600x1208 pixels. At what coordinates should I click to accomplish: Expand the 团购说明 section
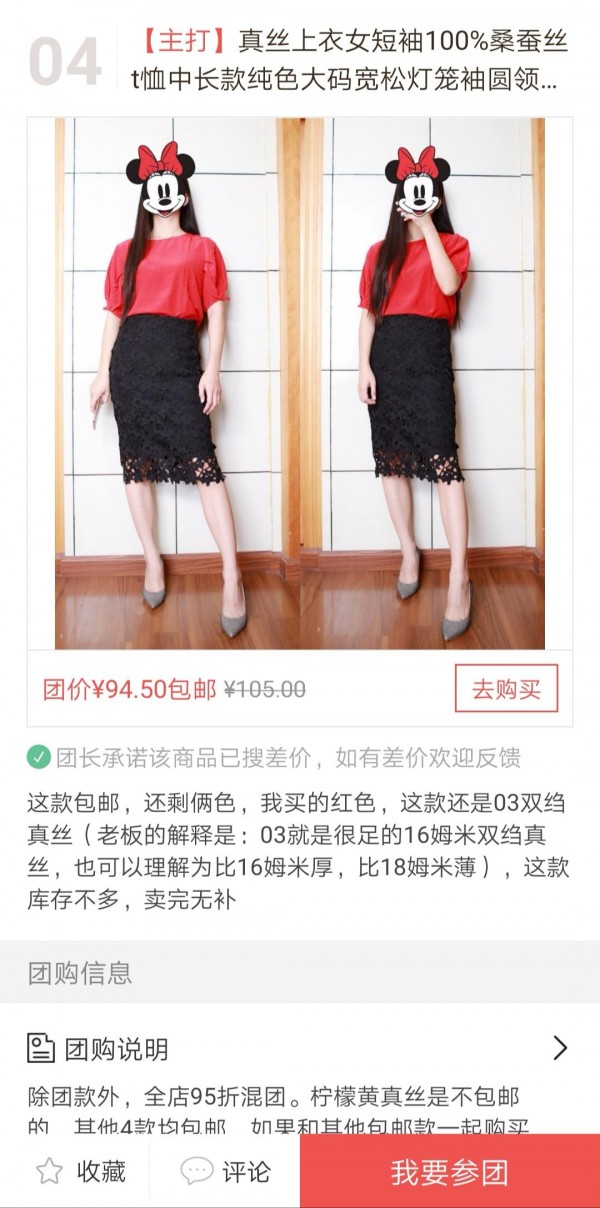pyautogui.click(x=300, y=1048)
